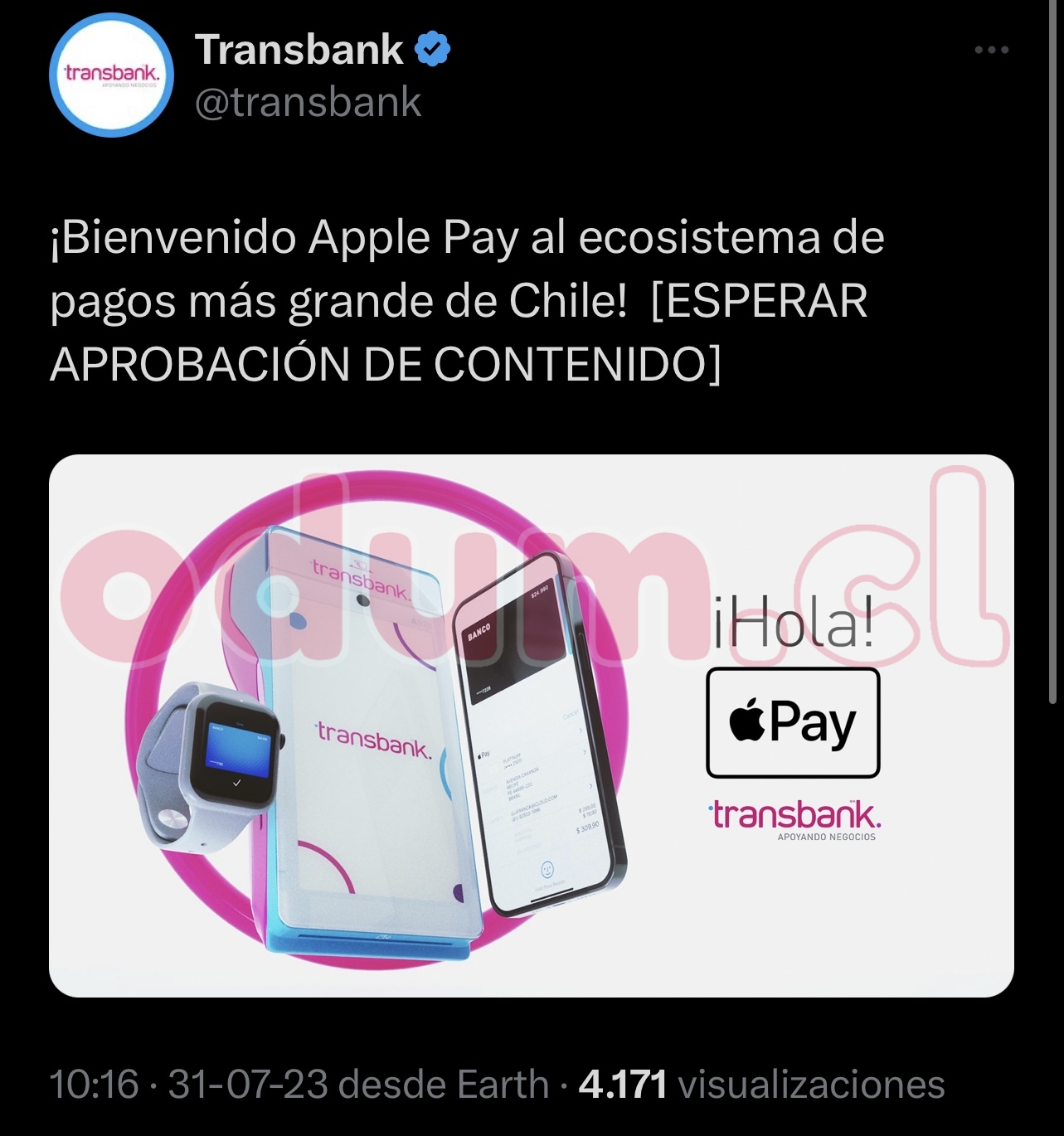The image size is (1064, 1136).
Task: Open the @transbank profile handle
Action: coord(308,103)
